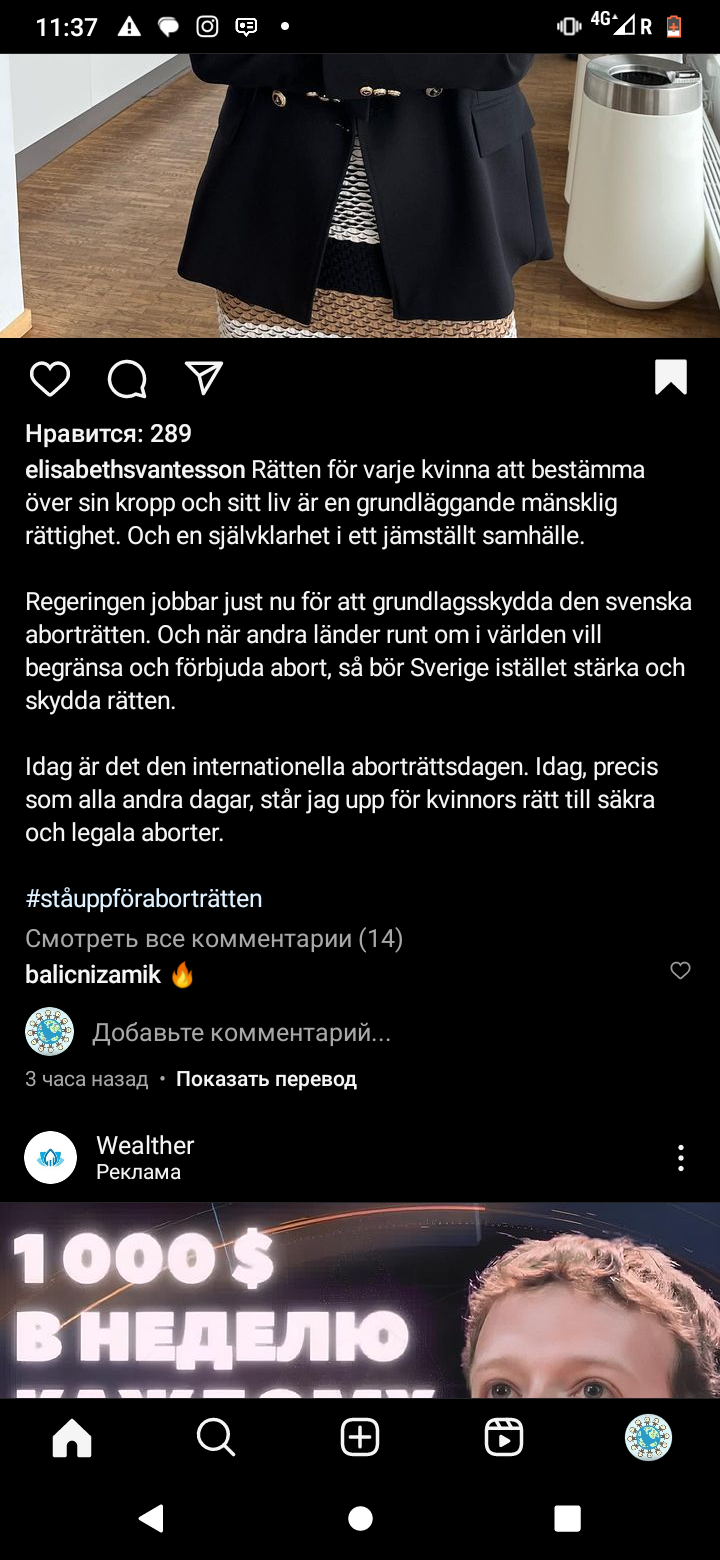Go to the Home feed tab

[x=72, y=1438]
